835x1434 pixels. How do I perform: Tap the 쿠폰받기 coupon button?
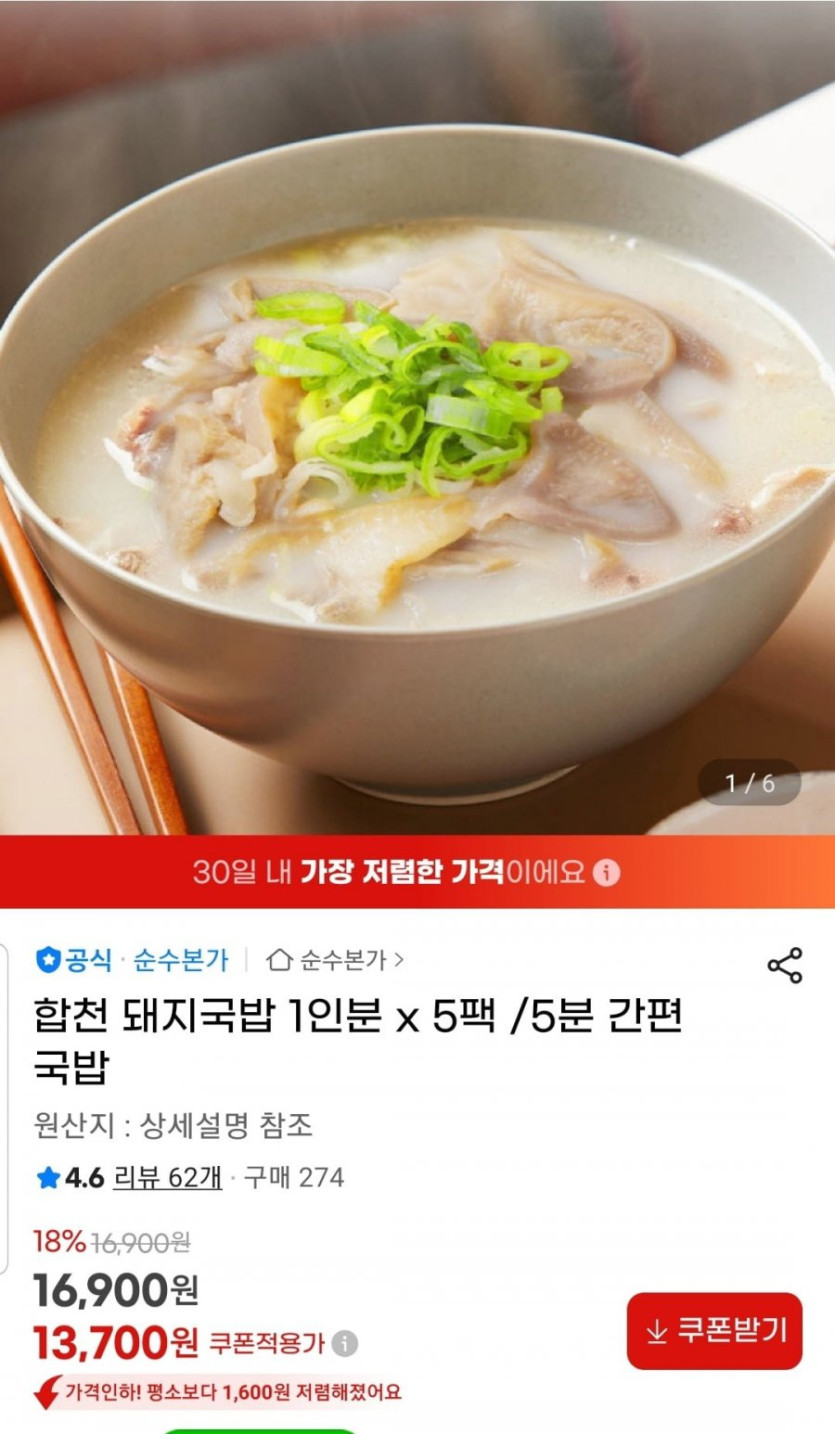pyautogui.click(x=714, y=1331)
